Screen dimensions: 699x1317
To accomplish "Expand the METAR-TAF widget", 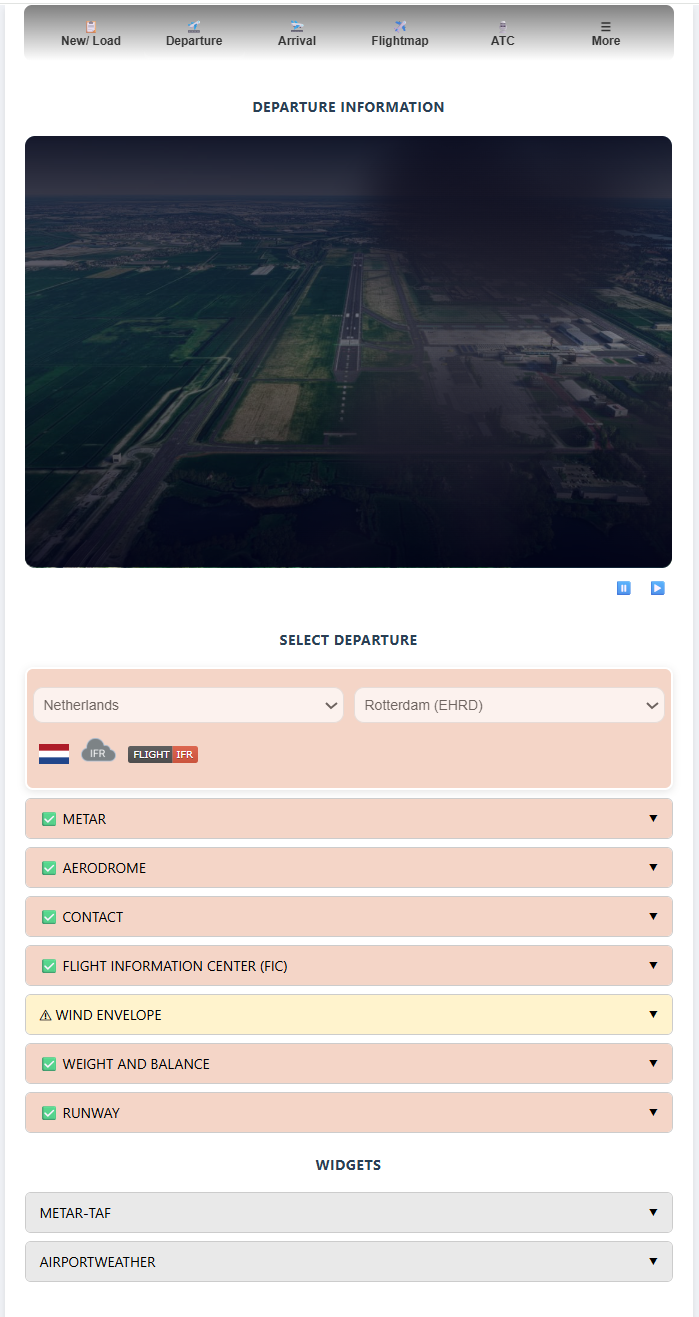I will [348, 1213].
